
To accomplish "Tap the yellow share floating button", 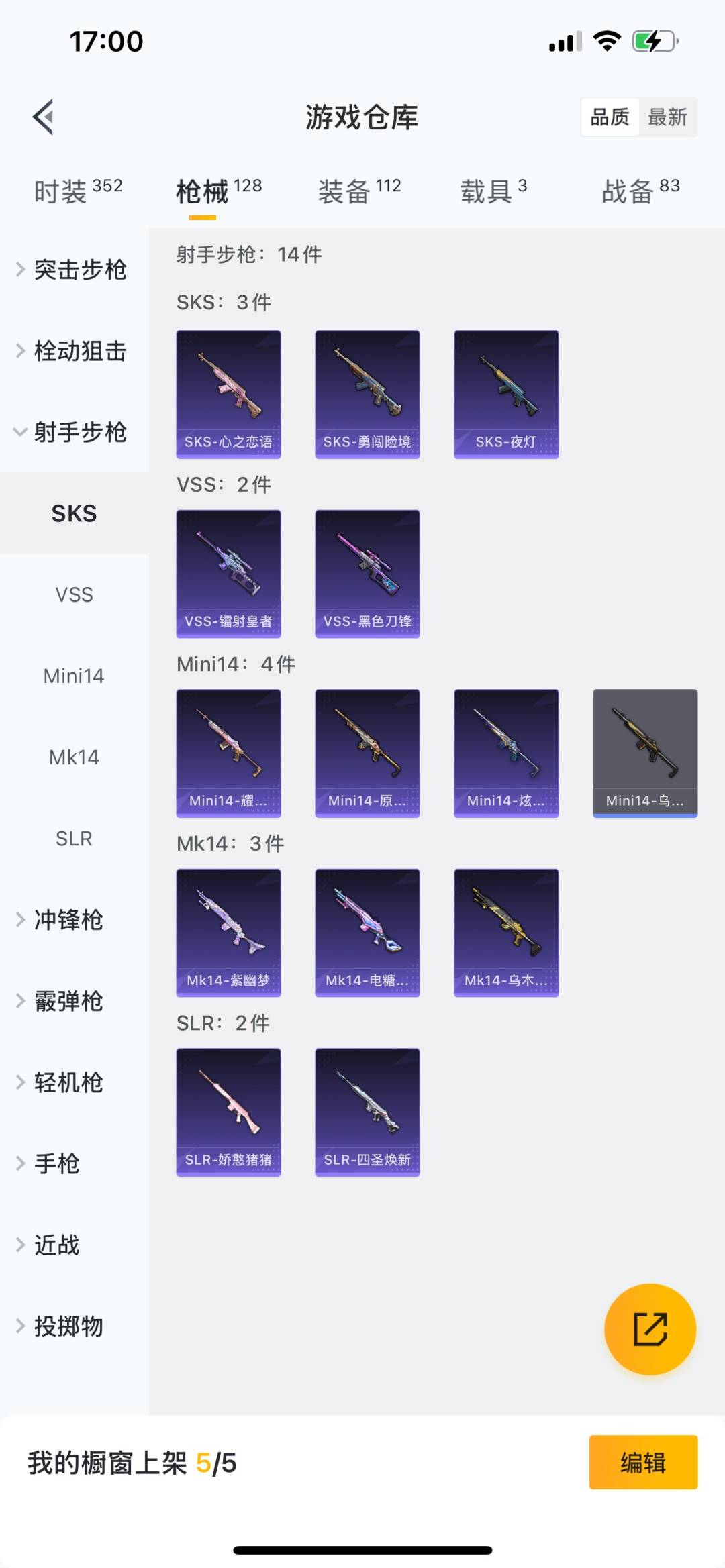I will [650, 1328].
